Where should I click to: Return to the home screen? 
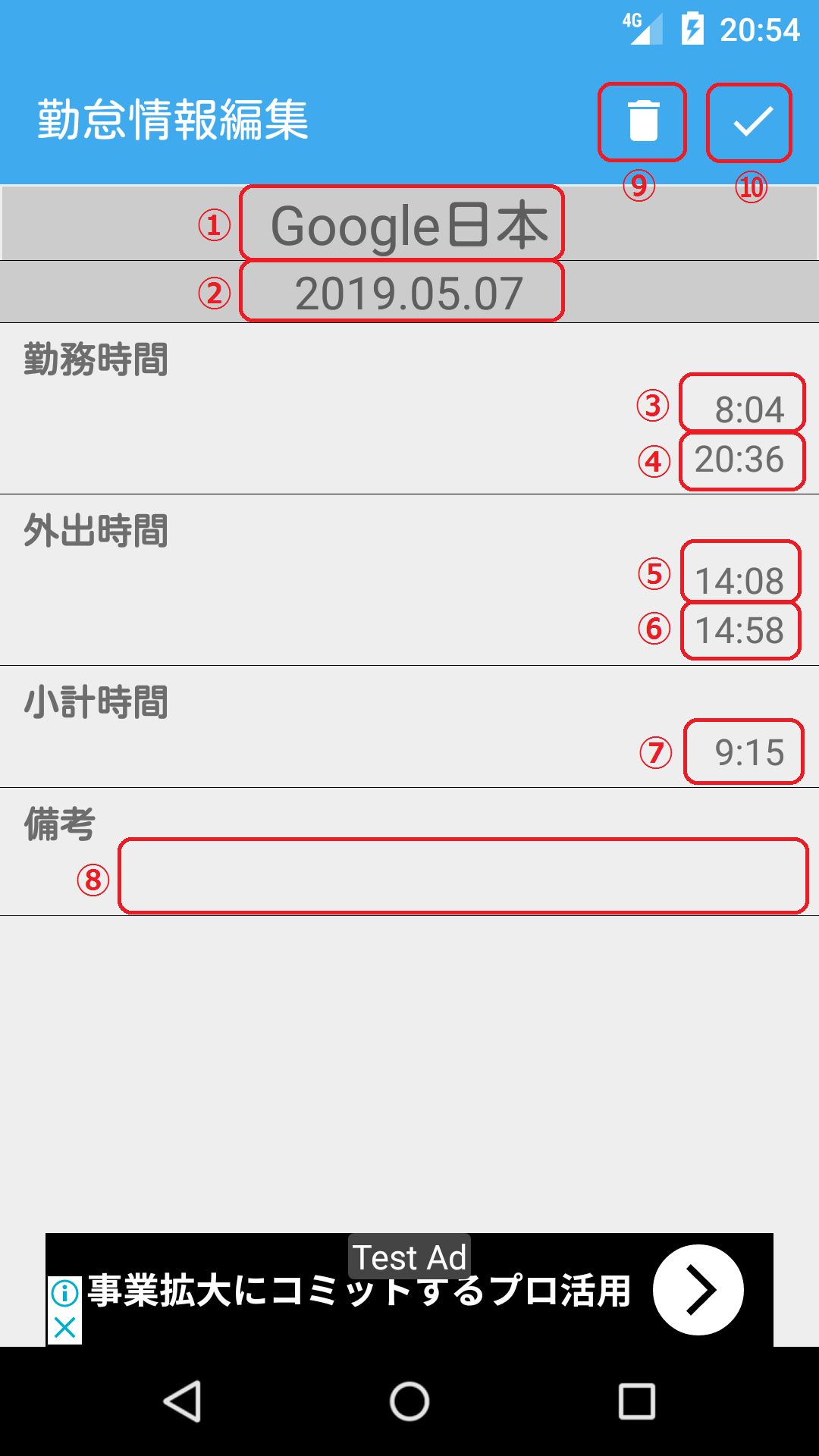pos(409,1401)
